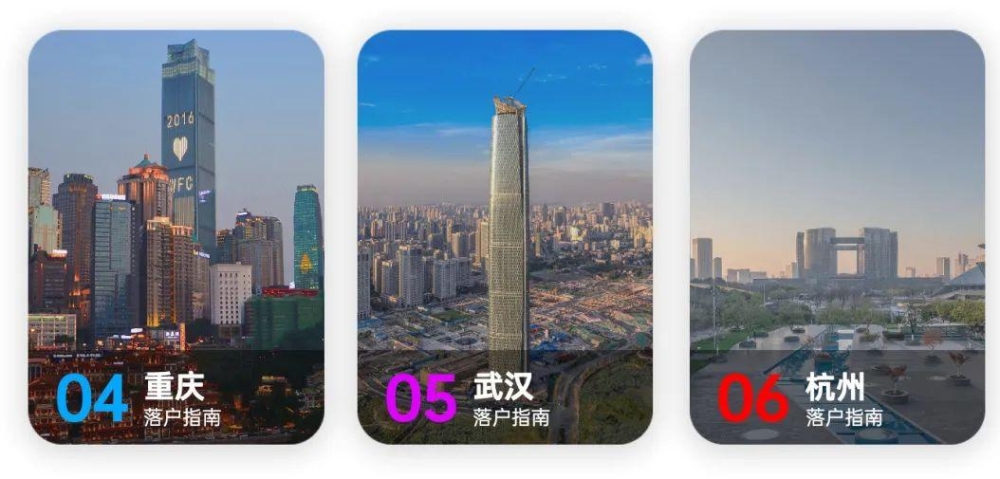
Task: Open the 04 重庆 落户指南 card
Action: coord(176,237)
